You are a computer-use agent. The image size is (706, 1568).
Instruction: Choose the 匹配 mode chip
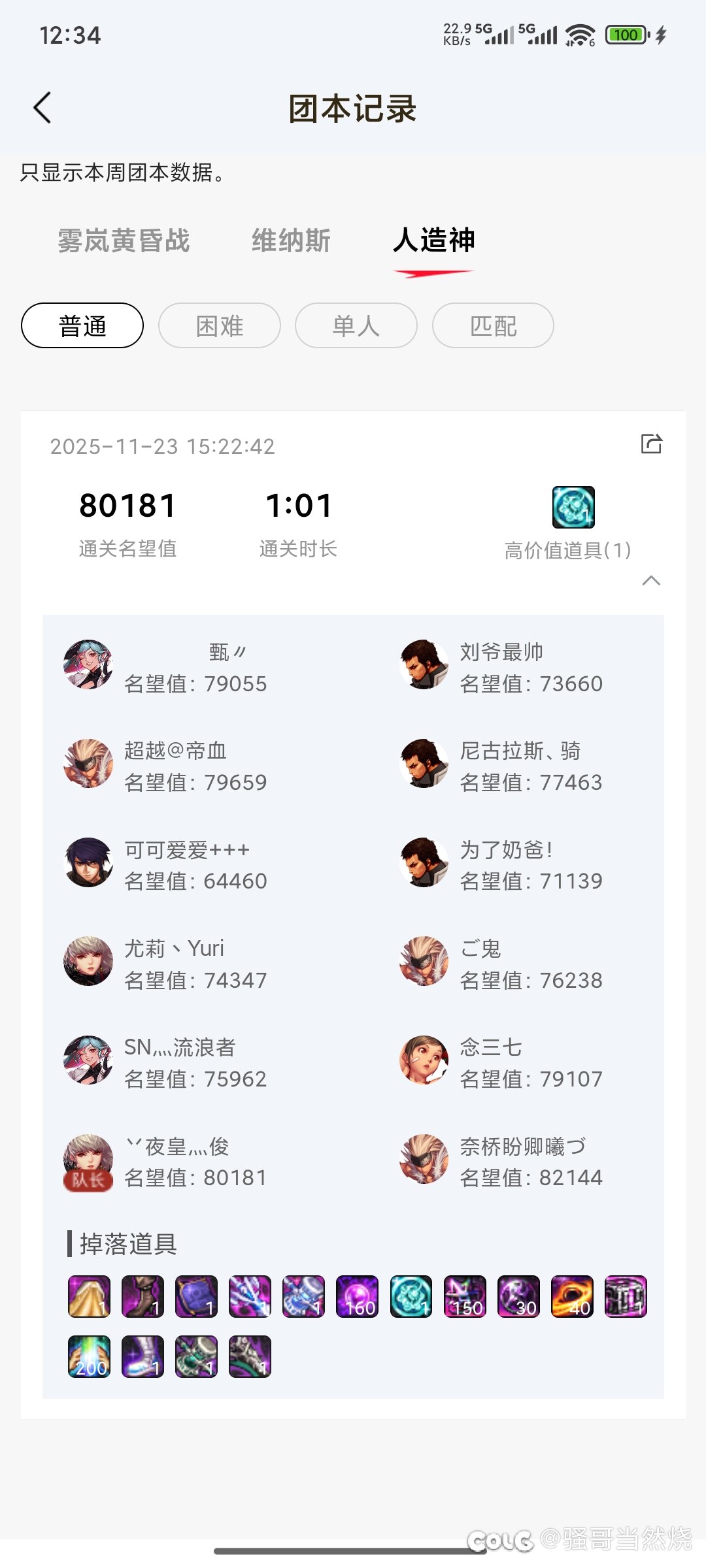493,325
